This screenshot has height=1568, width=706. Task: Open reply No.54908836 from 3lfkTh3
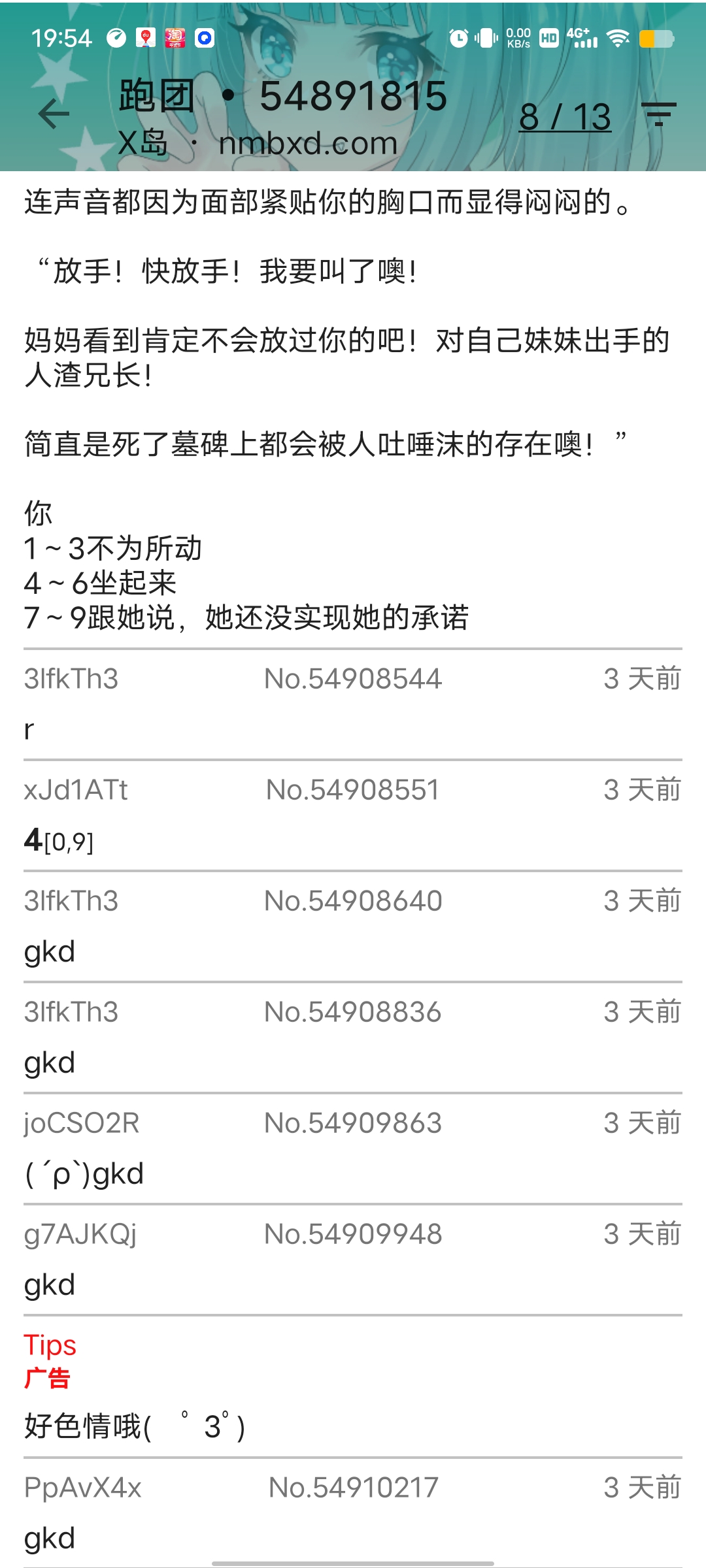(353, 1037)
